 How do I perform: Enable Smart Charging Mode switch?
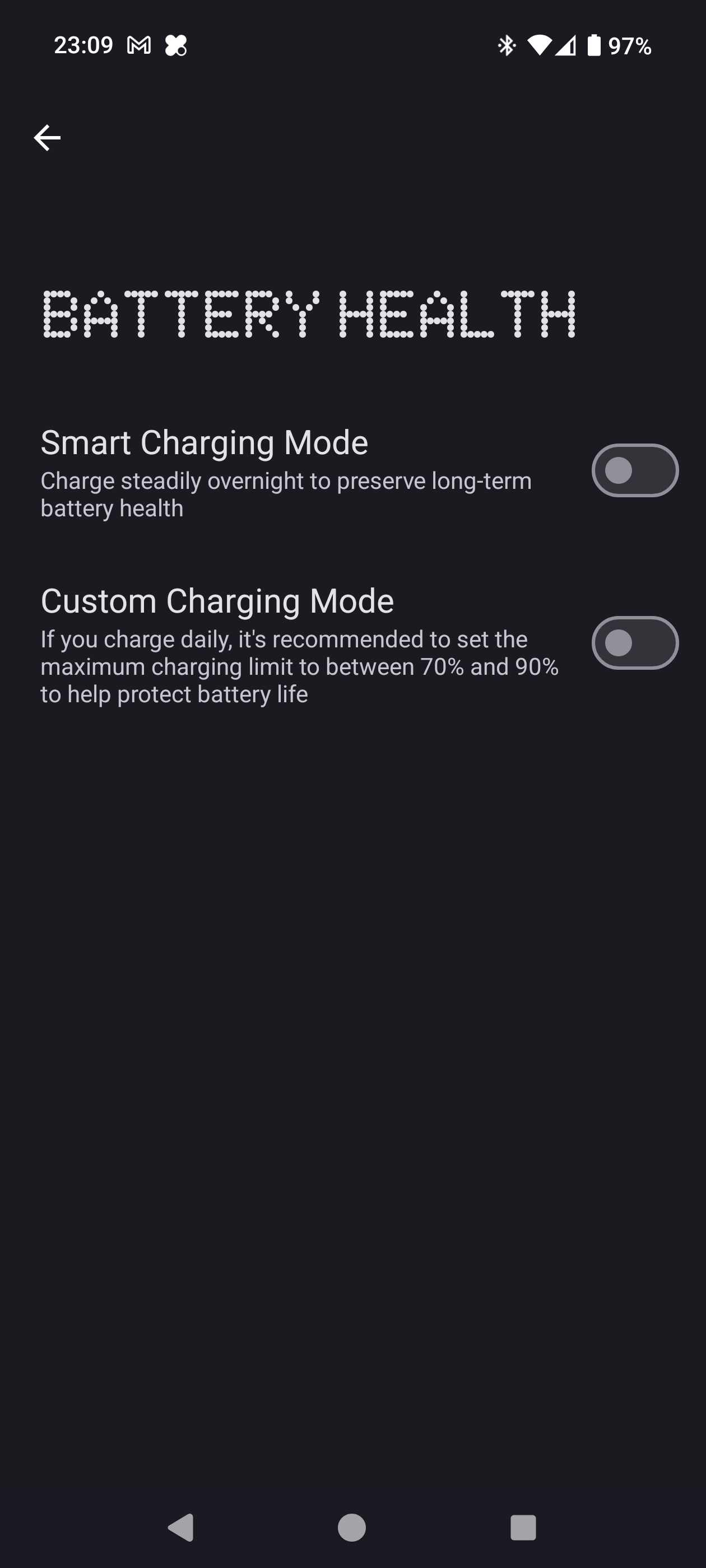634,470
